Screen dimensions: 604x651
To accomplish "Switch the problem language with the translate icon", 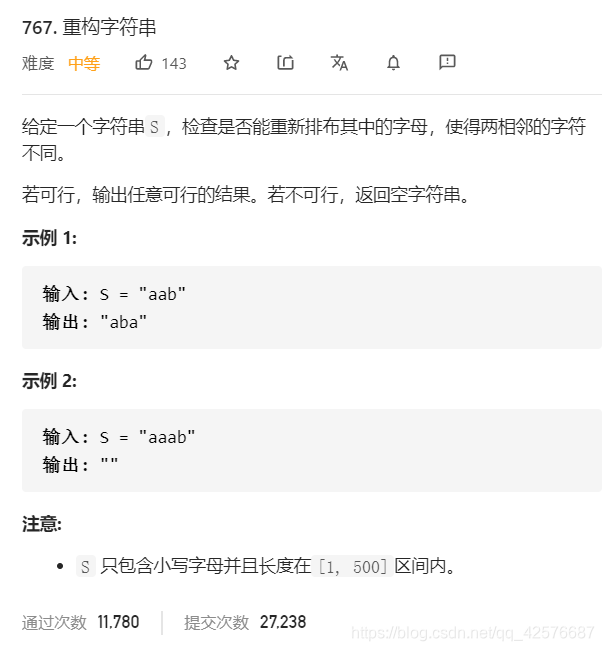I will click(340, 63).
